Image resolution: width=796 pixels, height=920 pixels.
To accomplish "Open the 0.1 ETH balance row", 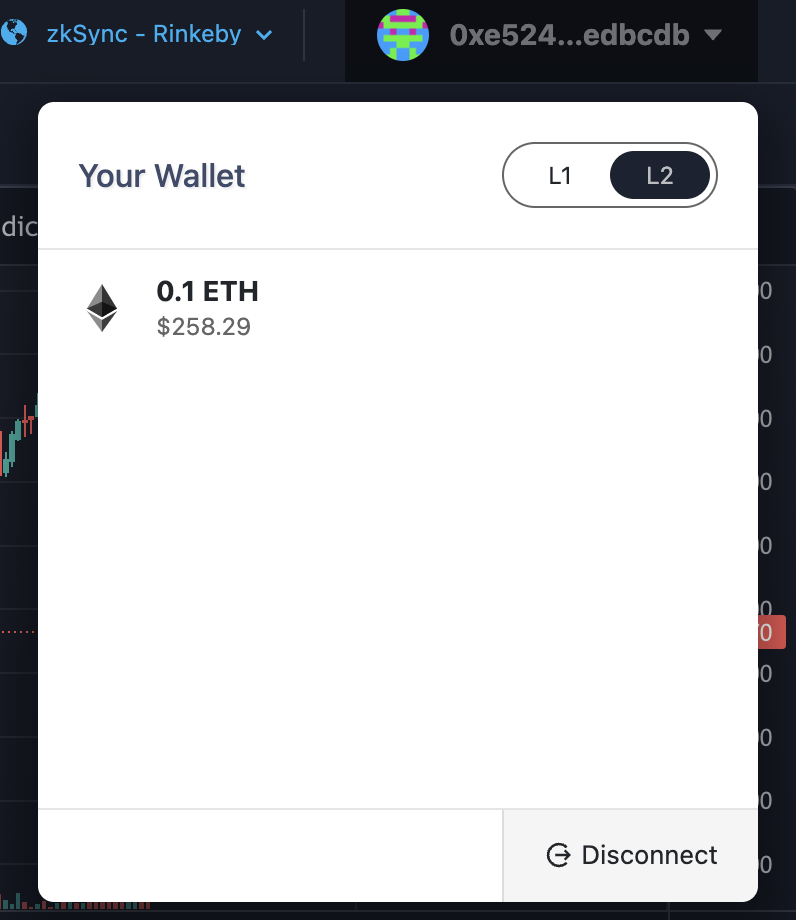I will click(x=207, y=307).
